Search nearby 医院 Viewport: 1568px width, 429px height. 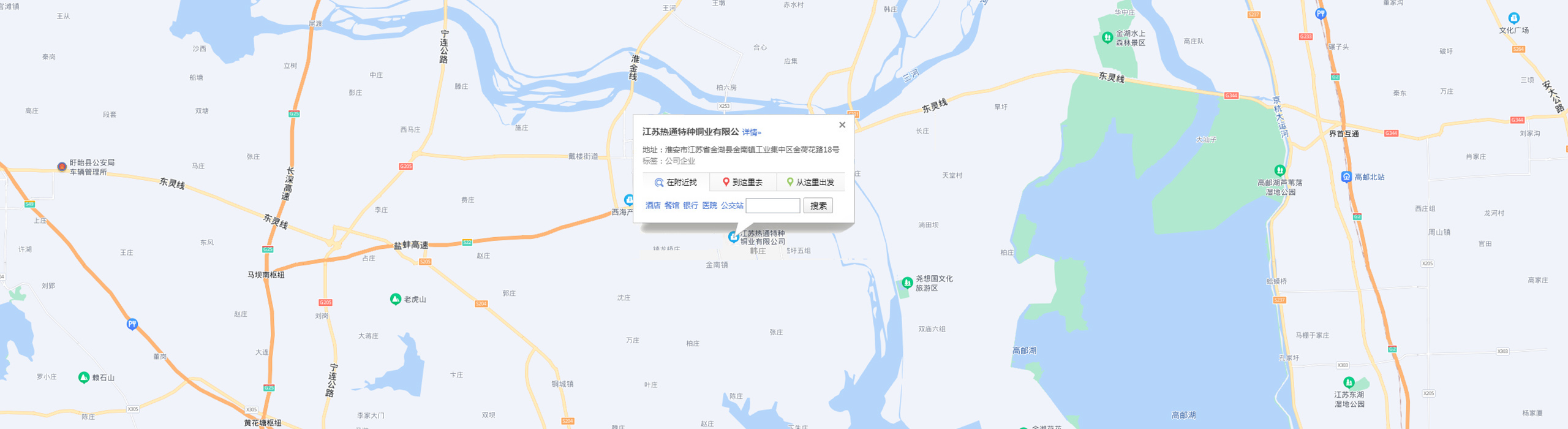(709, 206)
